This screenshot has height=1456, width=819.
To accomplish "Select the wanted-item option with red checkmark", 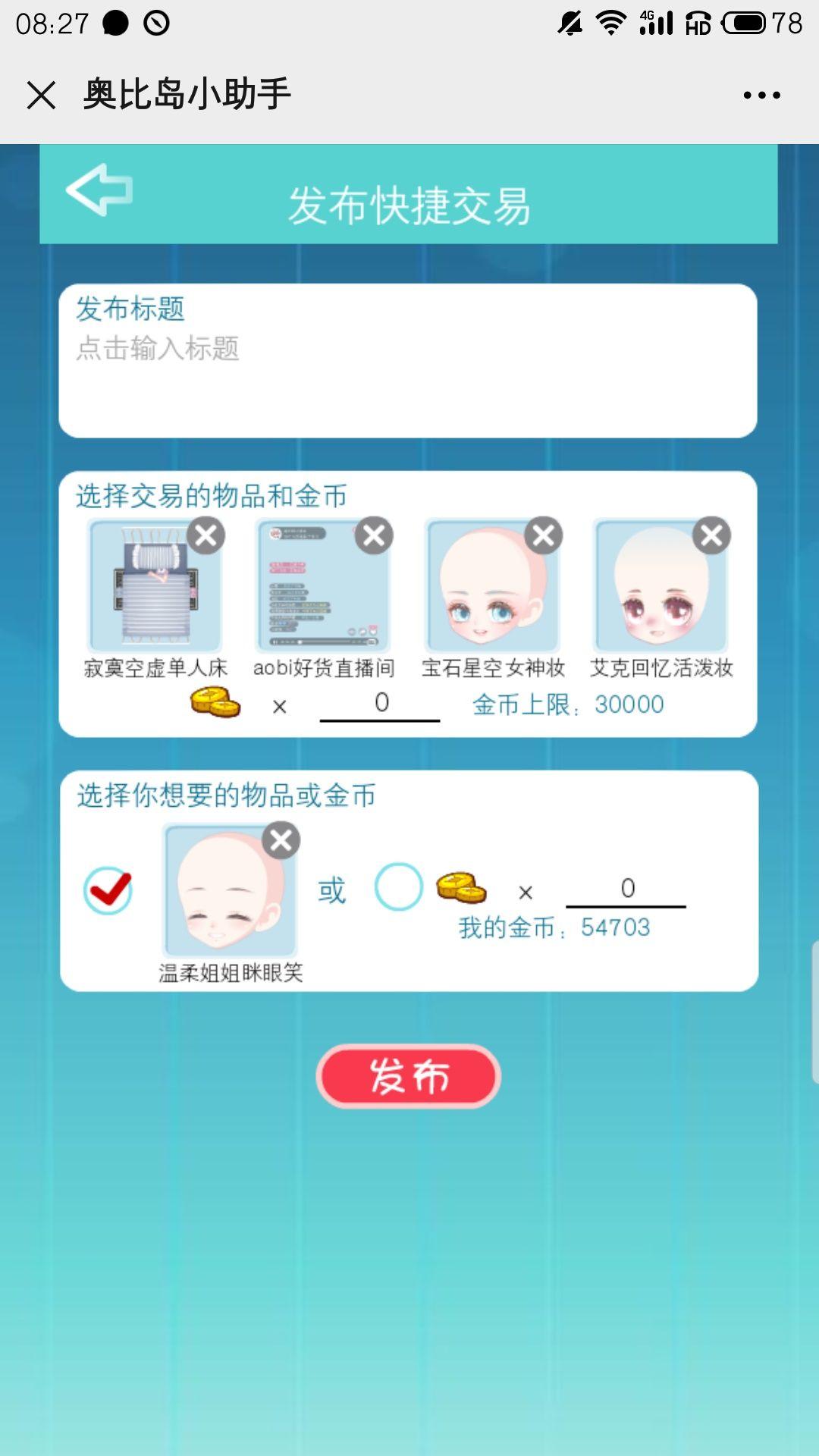I will pos(108,890).
